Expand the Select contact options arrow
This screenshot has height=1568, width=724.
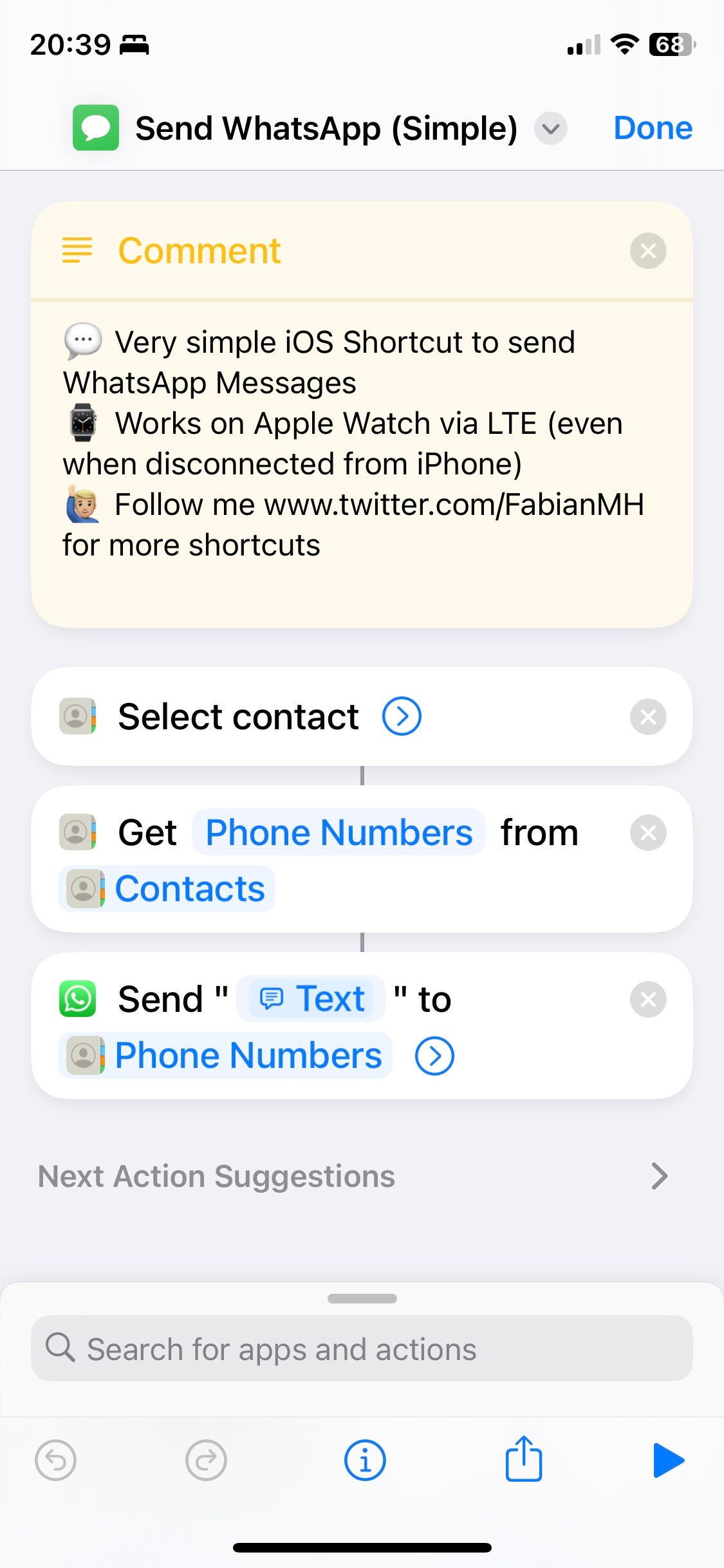click(x=402, y=716)
